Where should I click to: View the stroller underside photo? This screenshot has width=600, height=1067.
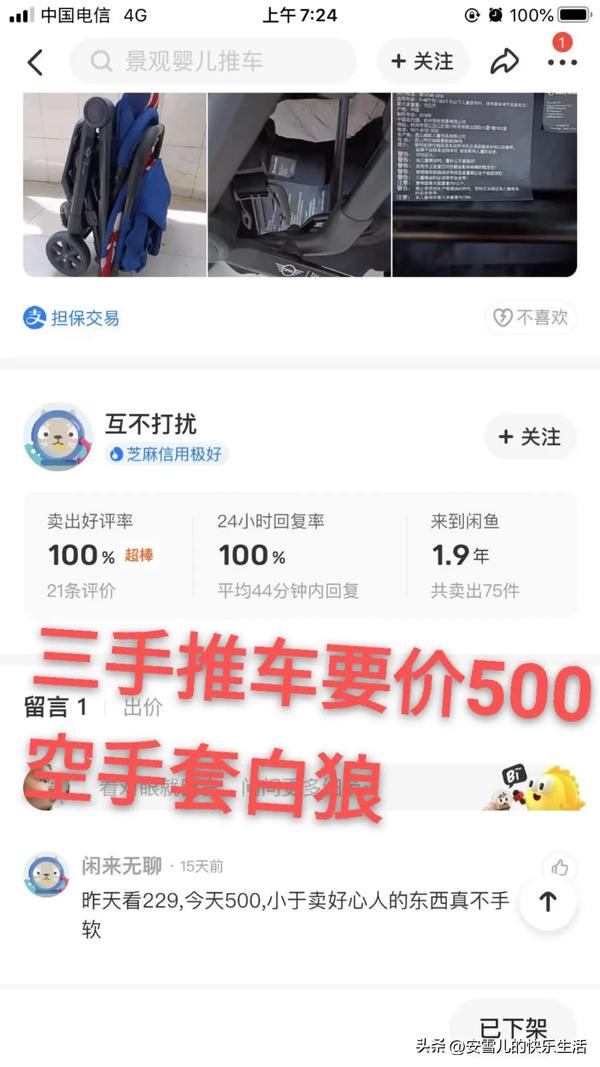click(299, 184)
